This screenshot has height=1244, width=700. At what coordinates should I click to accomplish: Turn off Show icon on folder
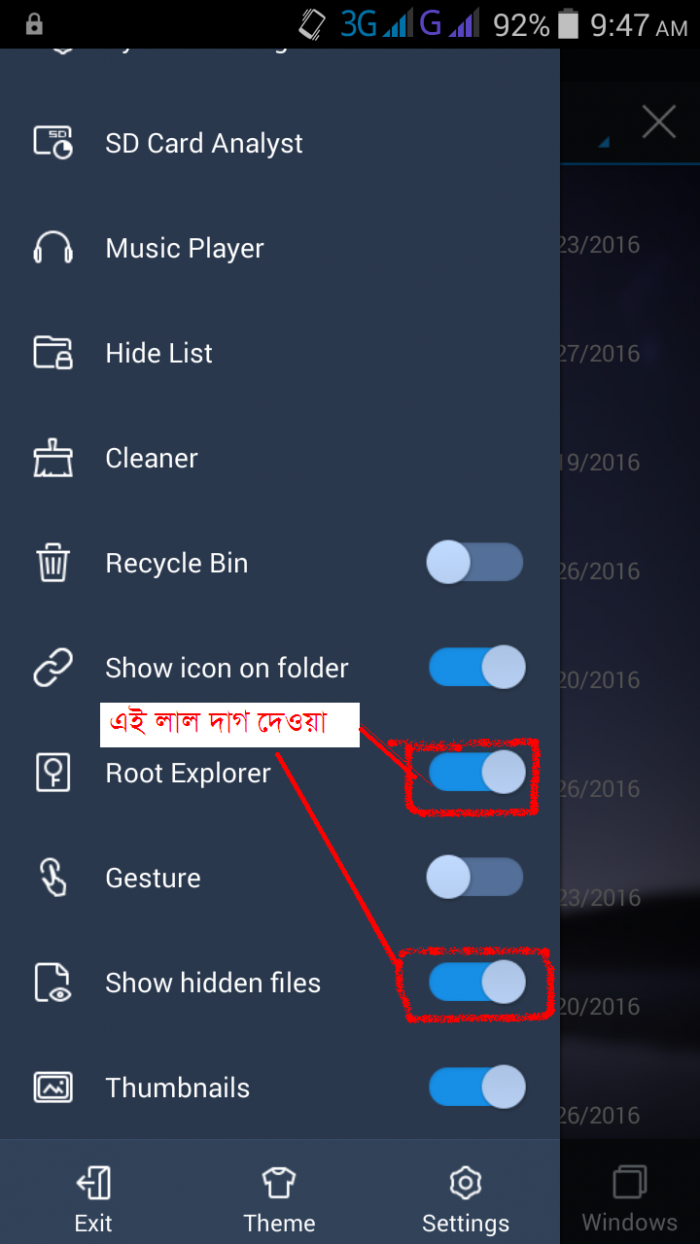pyautogui.click(x=477, y=667)
